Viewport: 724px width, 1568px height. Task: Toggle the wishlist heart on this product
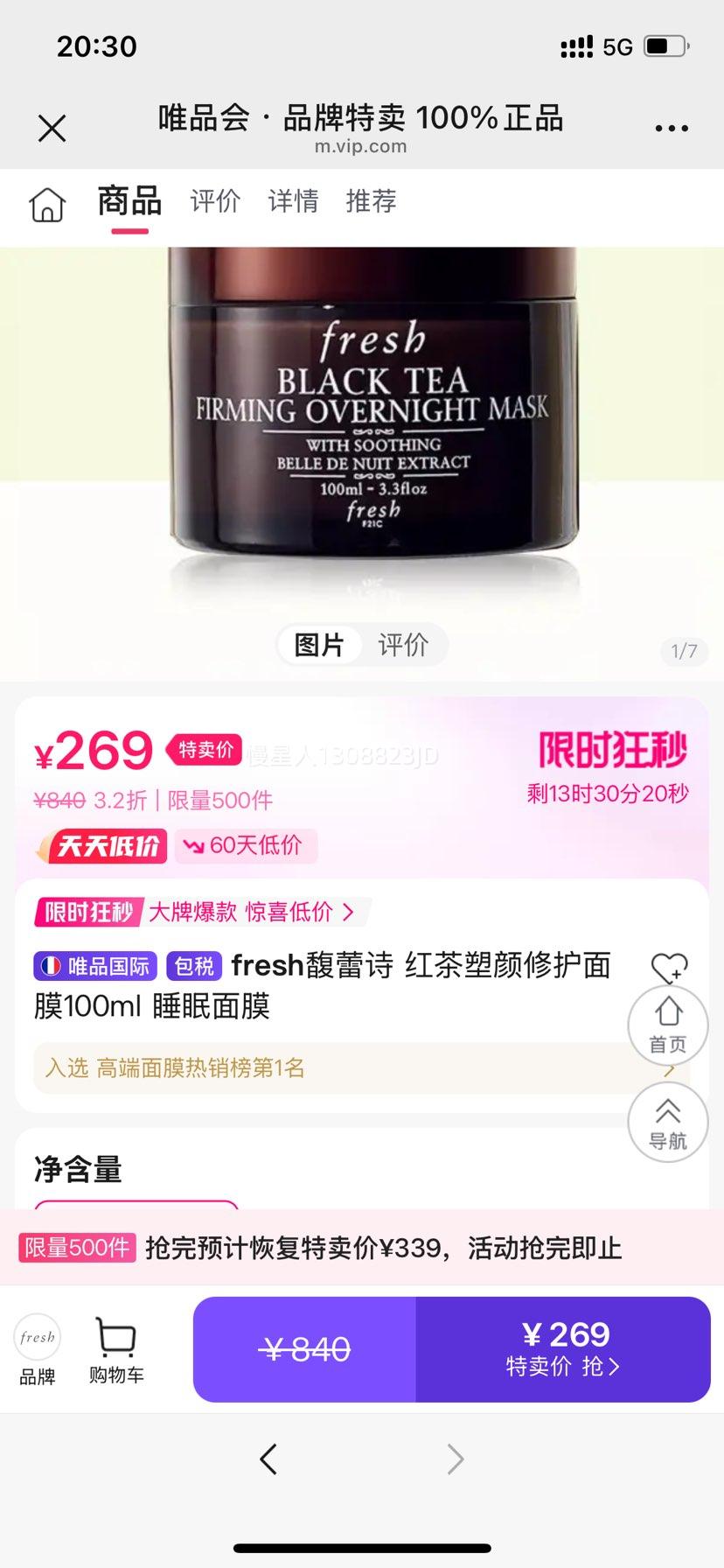pos(669,968)
